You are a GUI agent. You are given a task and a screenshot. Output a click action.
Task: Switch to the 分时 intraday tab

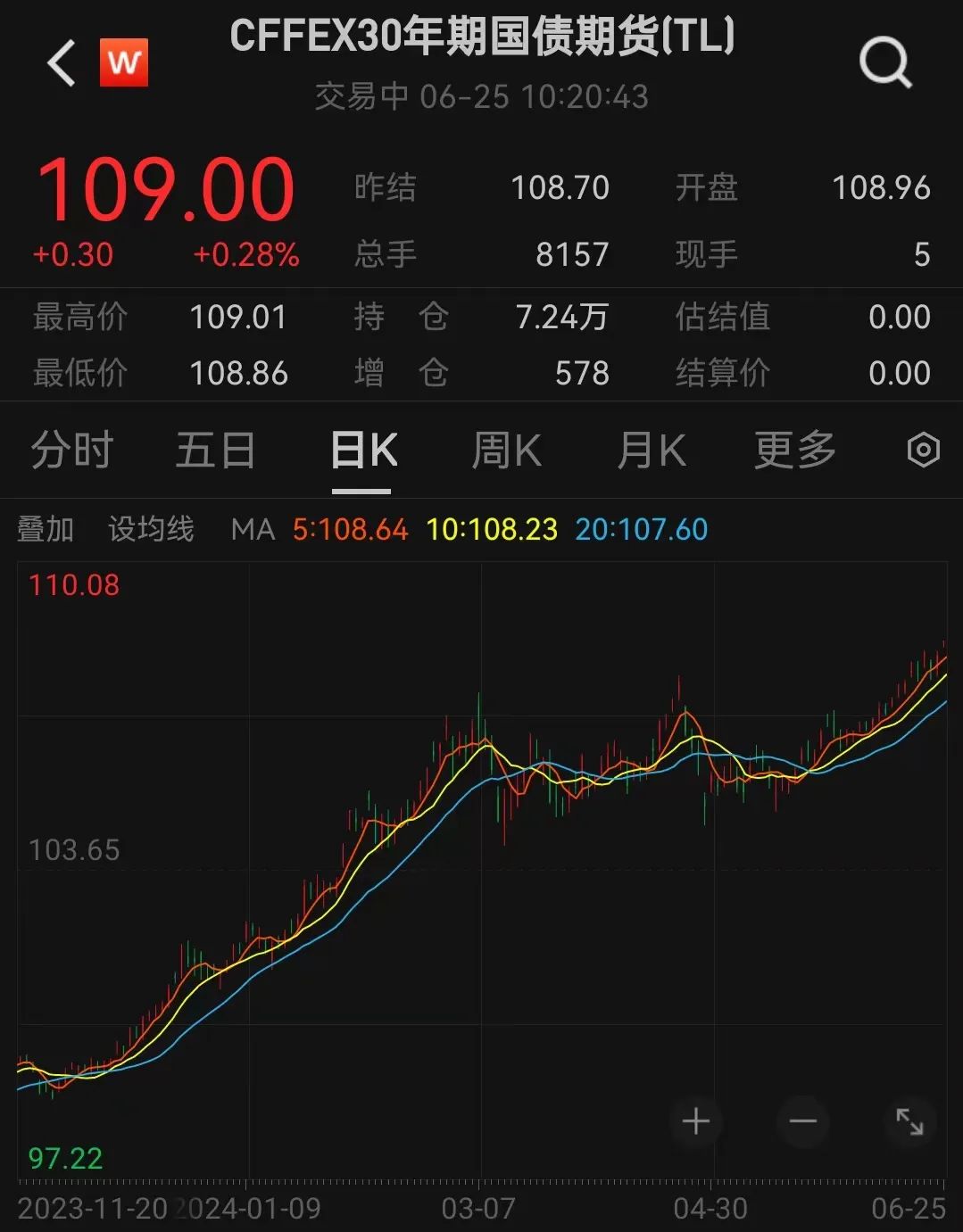tap(71, 451)
